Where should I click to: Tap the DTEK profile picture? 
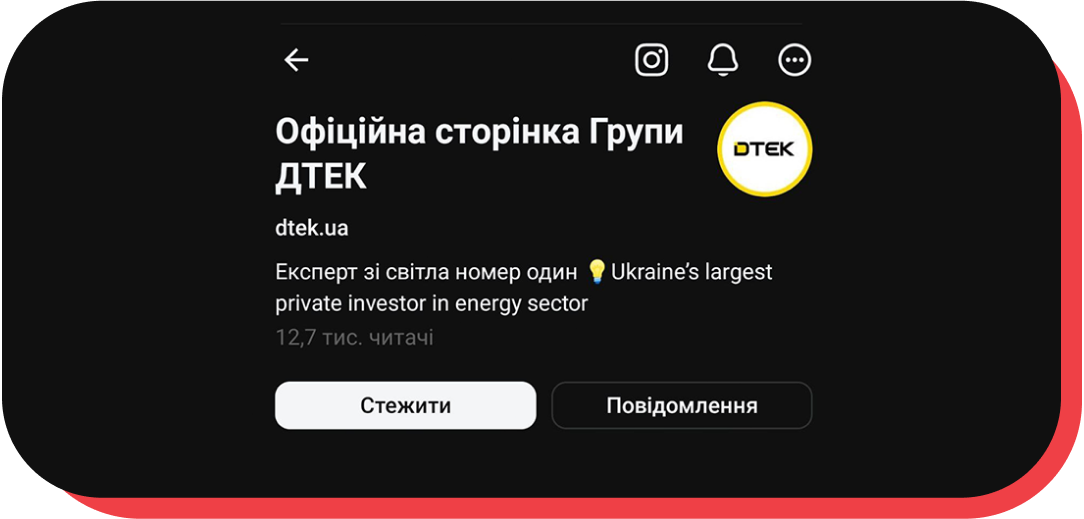tap(765, 149)
